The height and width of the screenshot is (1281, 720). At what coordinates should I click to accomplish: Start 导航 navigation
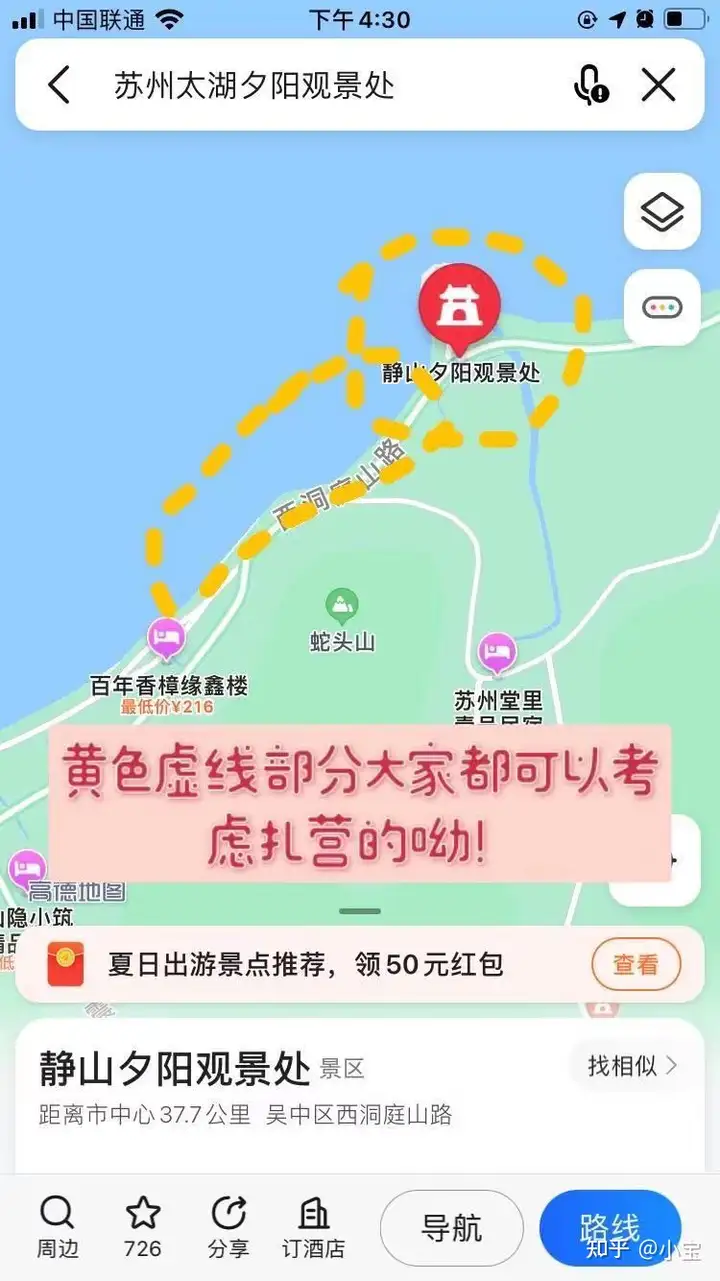tap(451, 1227)
